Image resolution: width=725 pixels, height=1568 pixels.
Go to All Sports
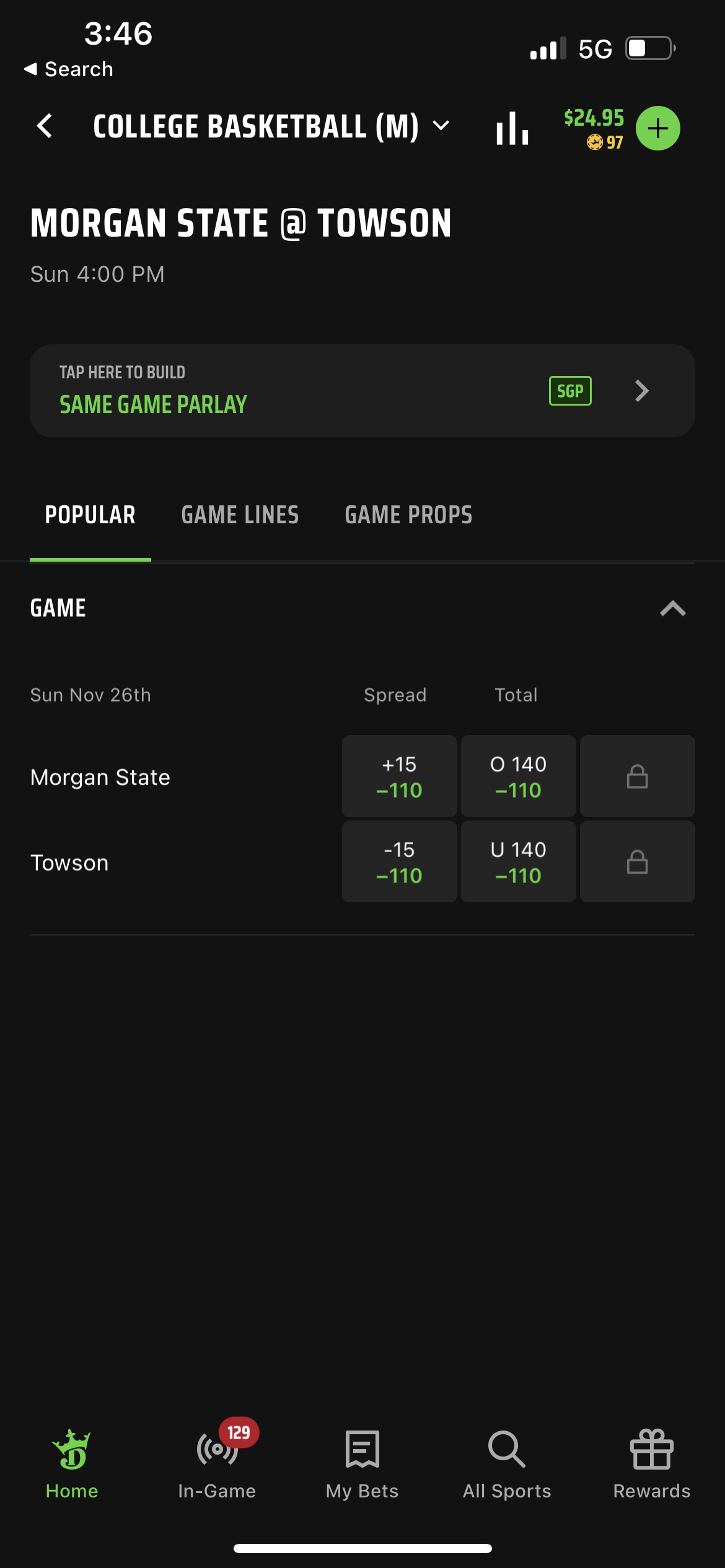click(507, 1465)
